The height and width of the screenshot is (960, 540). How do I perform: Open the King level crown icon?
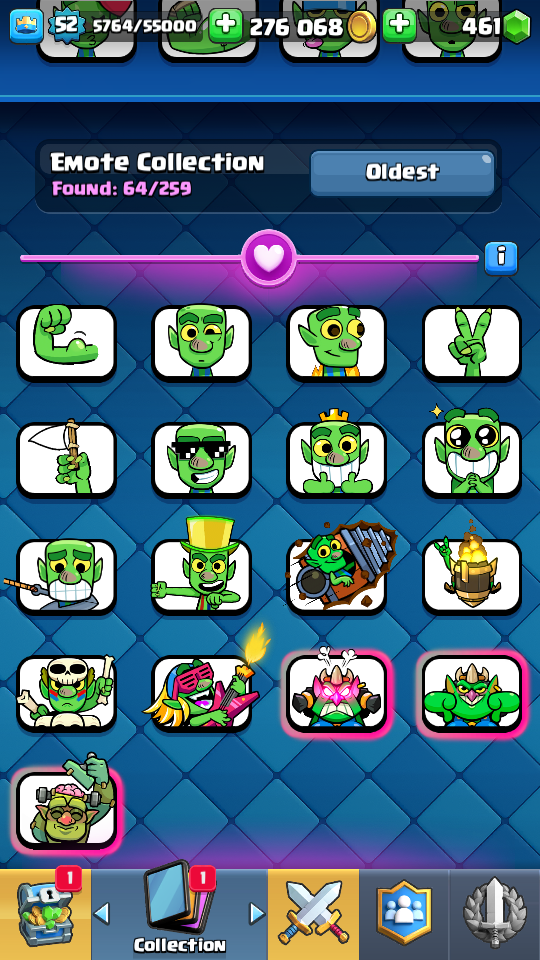[26, 26]
